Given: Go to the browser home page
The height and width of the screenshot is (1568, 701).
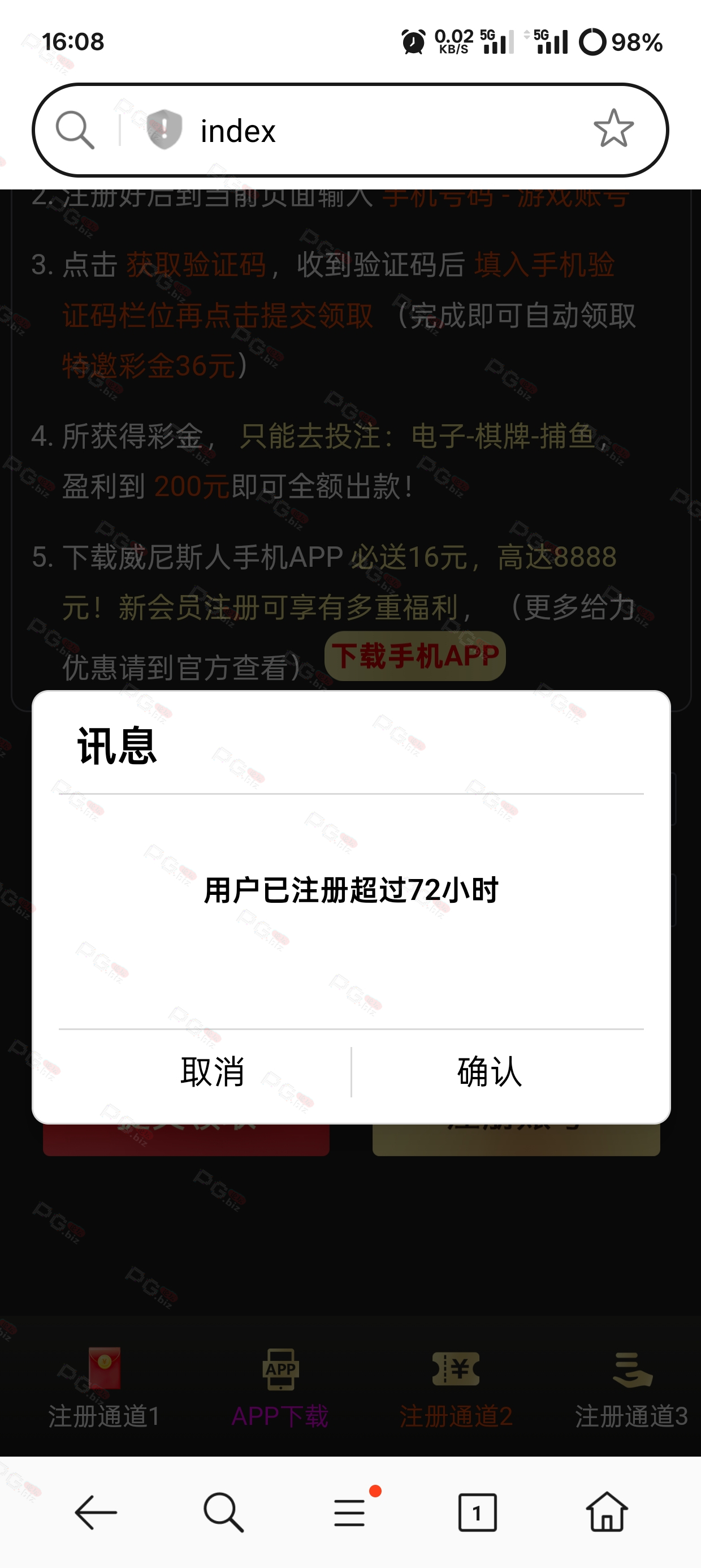Looking at the screenshot, I should pyautogui.click(x=607, y=1512).
